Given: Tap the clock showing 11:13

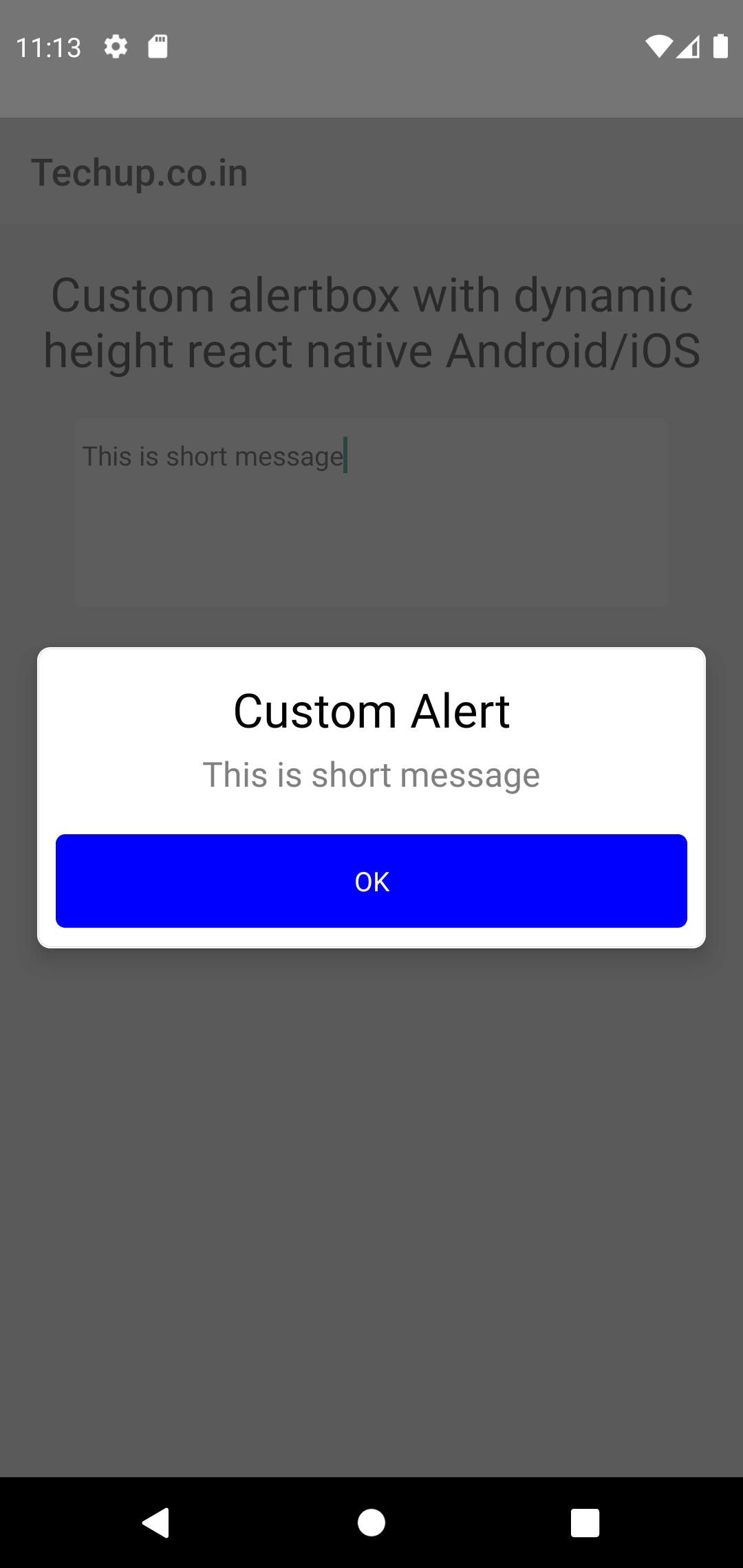Looking at the screenshot, I should 48,46.
